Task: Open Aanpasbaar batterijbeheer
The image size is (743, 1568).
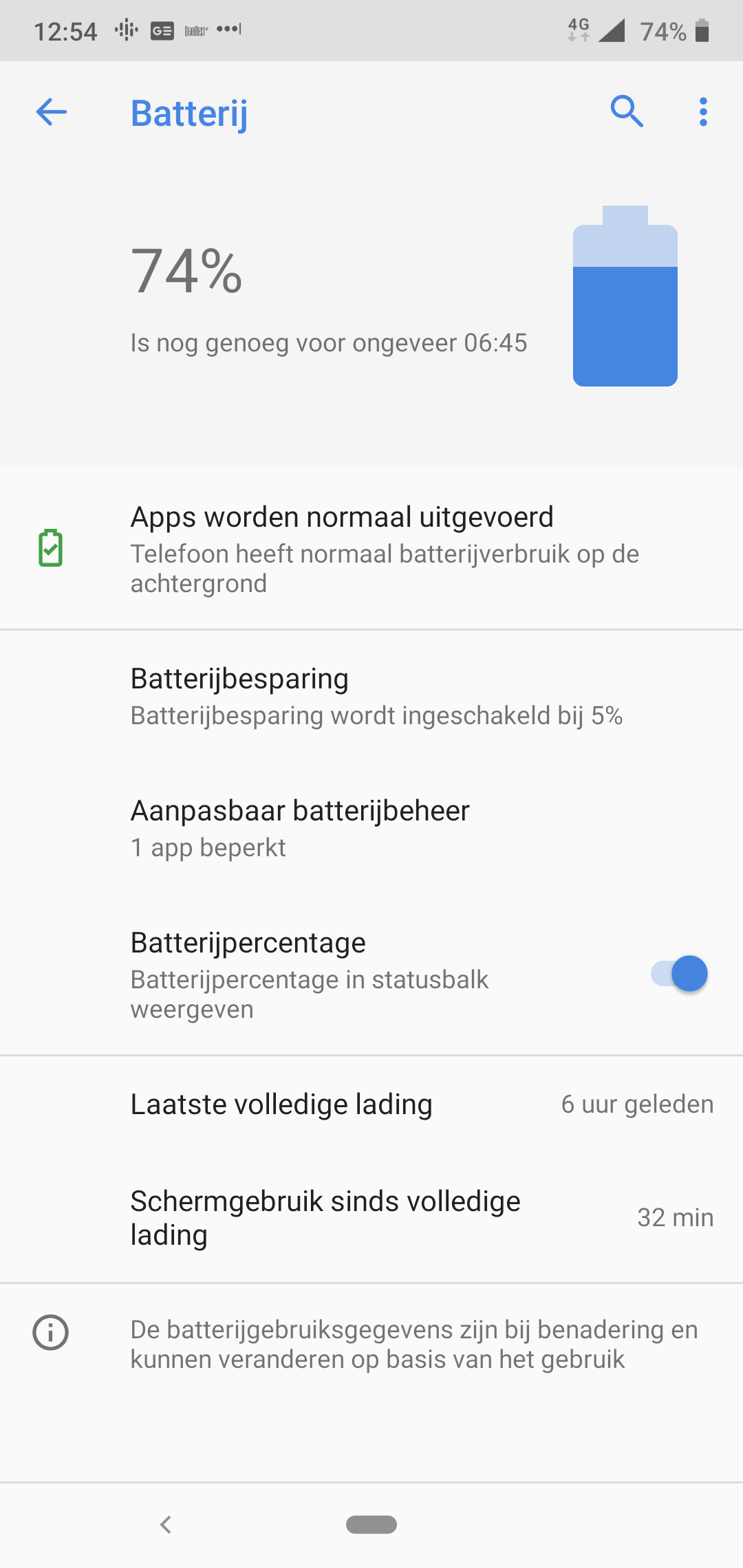Action: click(371, 828)
